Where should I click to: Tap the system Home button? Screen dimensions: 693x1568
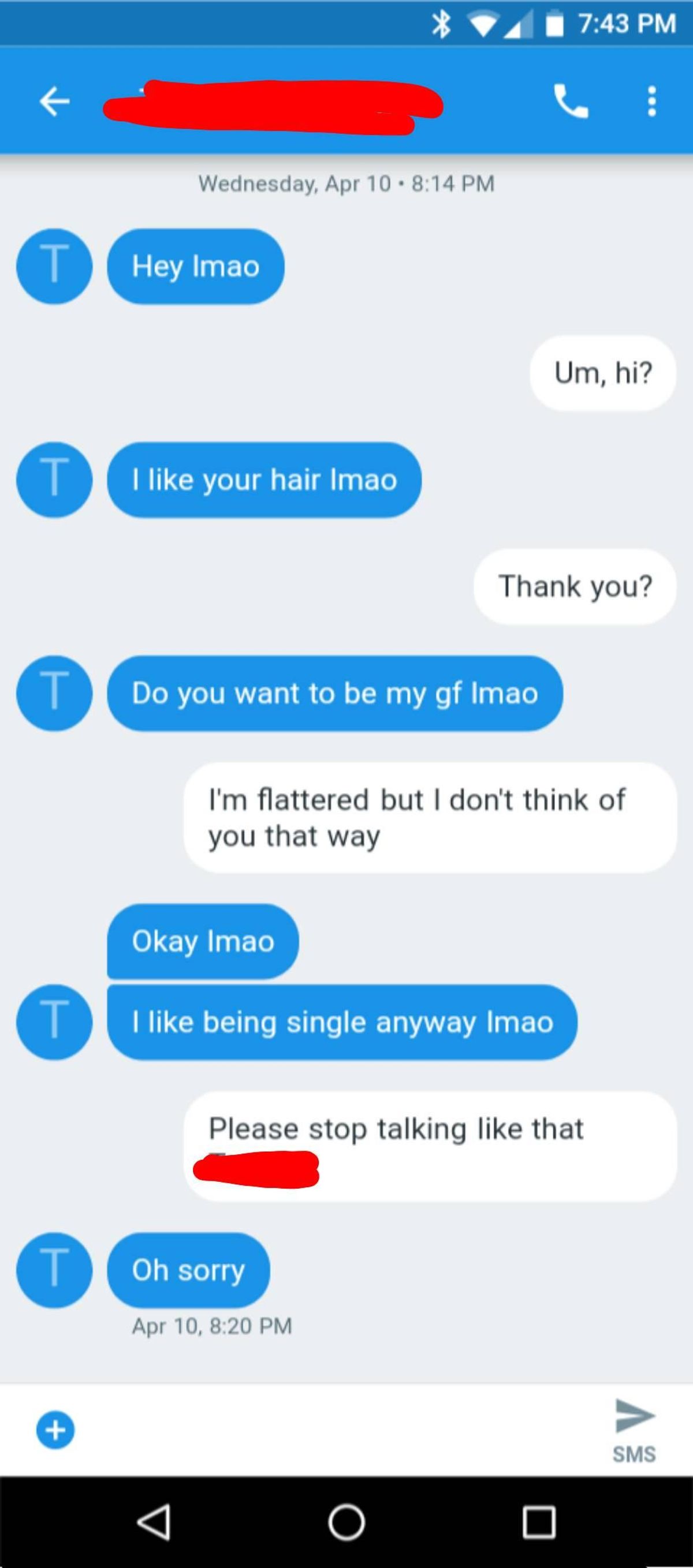346,1522
